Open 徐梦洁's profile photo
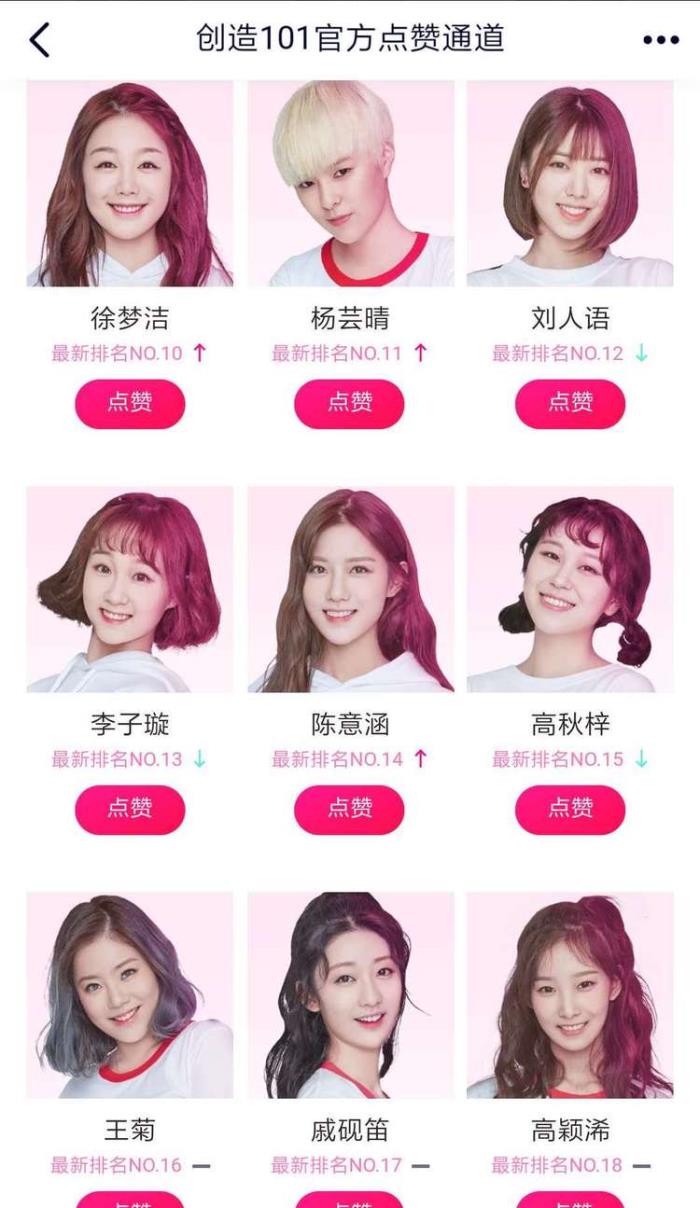 click(130, 185)
